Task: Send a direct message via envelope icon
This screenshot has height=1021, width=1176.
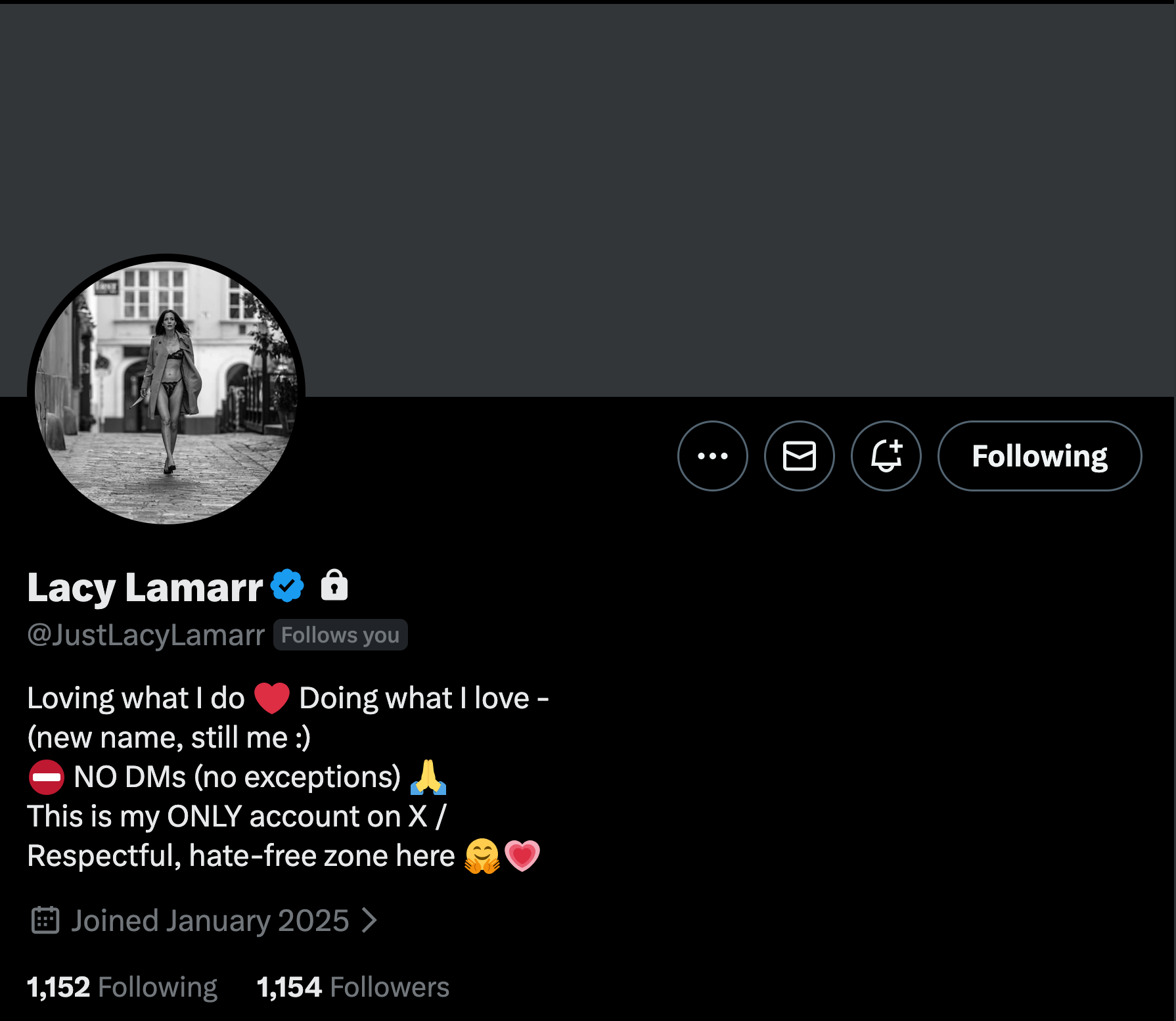Action: coord(799,456)
